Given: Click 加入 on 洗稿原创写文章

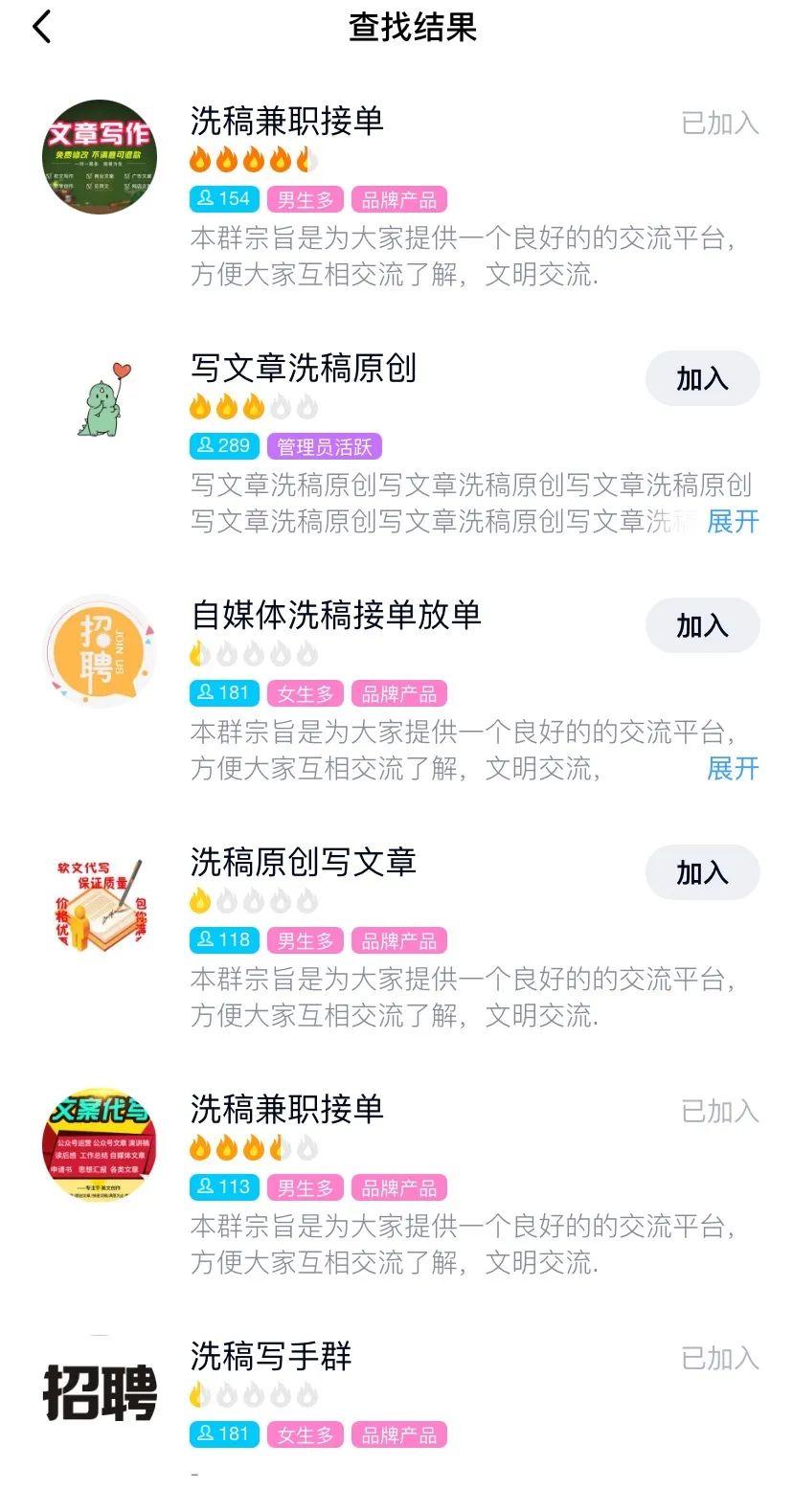Looking at the screenshot, I should [x=703, y=872].
